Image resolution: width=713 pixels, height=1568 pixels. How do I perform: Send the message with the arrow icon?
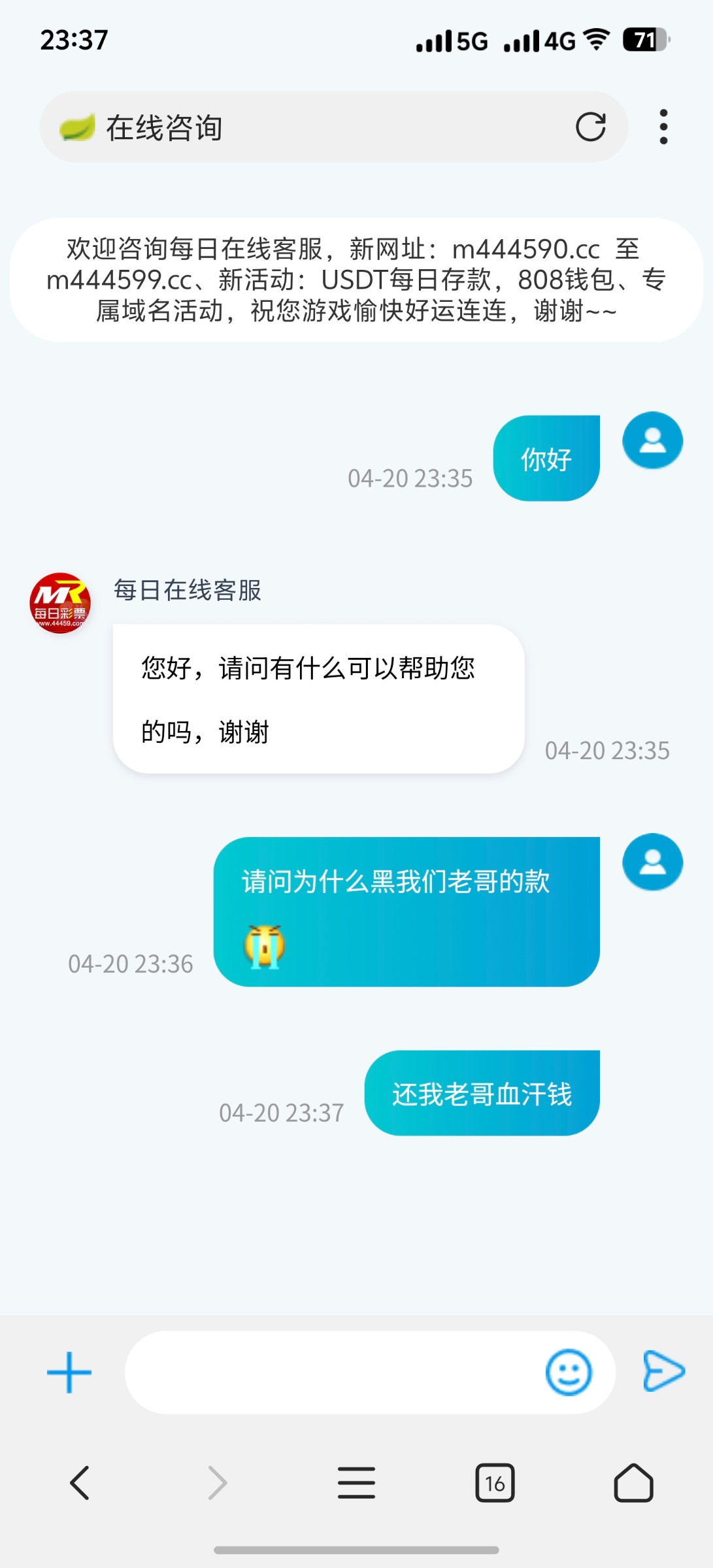coord(663,1371)
